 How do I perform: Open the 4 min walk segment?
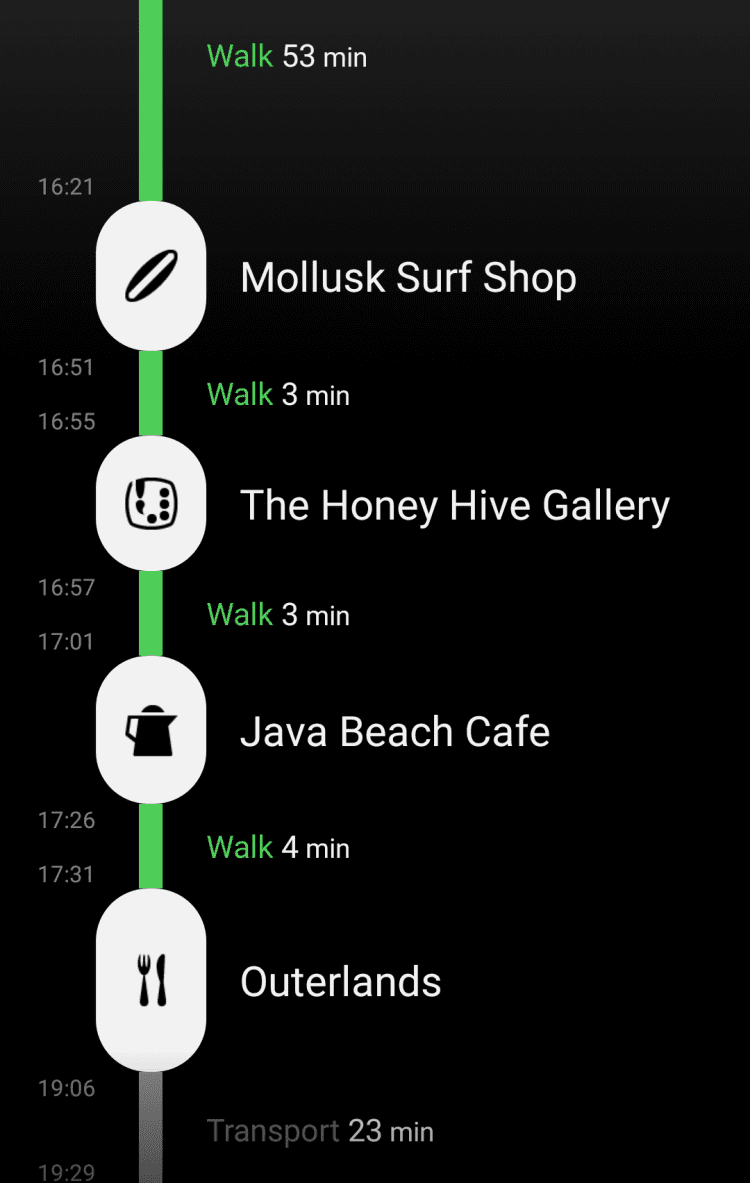278,848
